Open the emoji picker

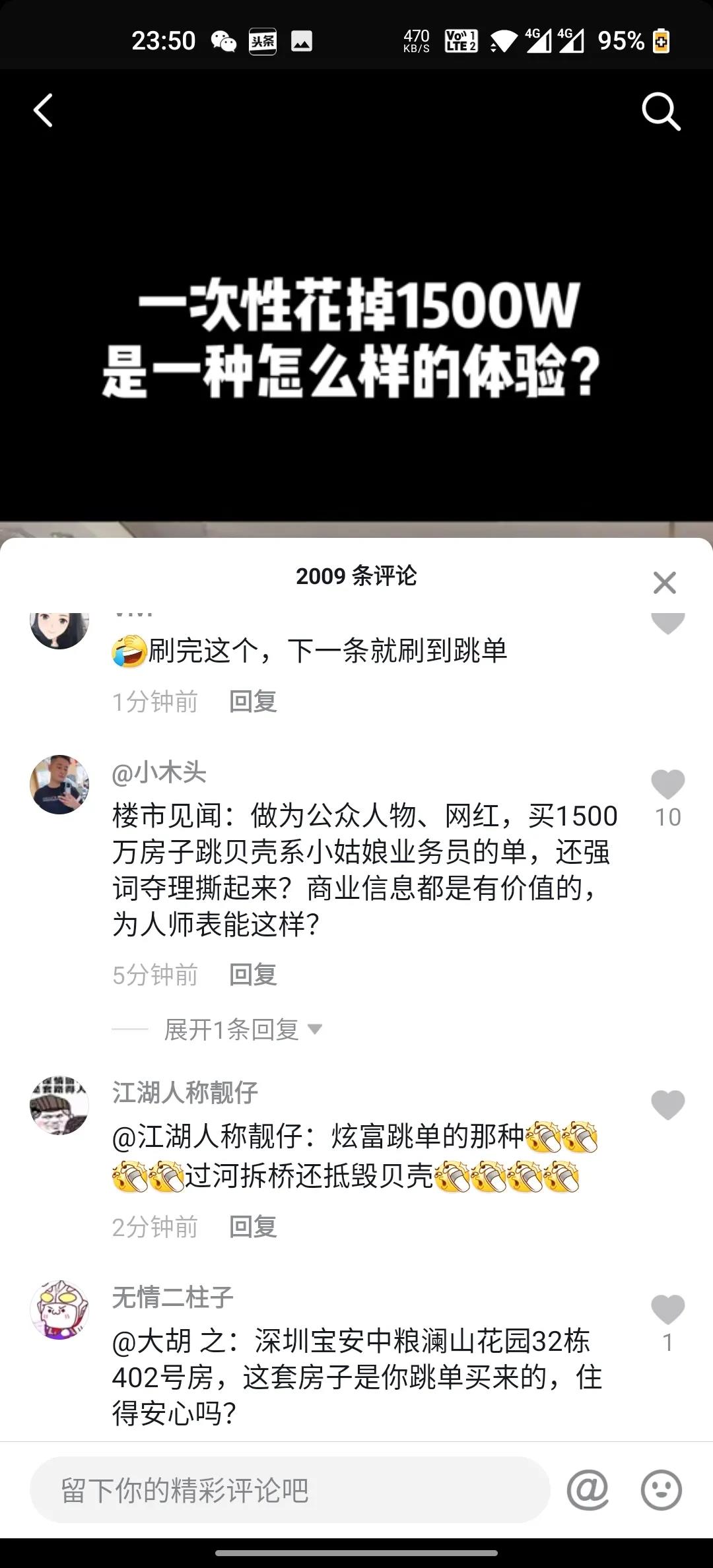[661, 1490]
